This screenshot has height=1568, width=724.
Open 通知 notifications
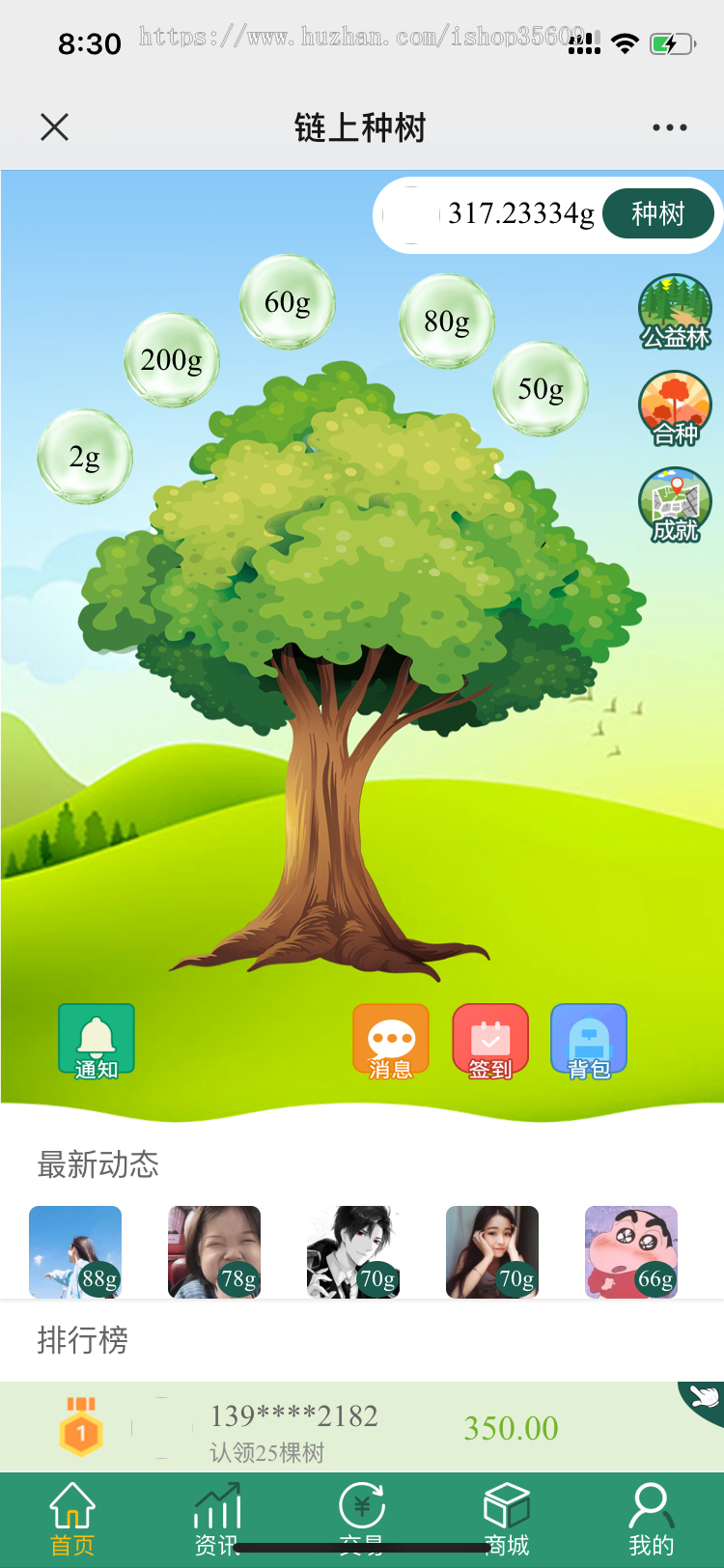(97, 1041)
